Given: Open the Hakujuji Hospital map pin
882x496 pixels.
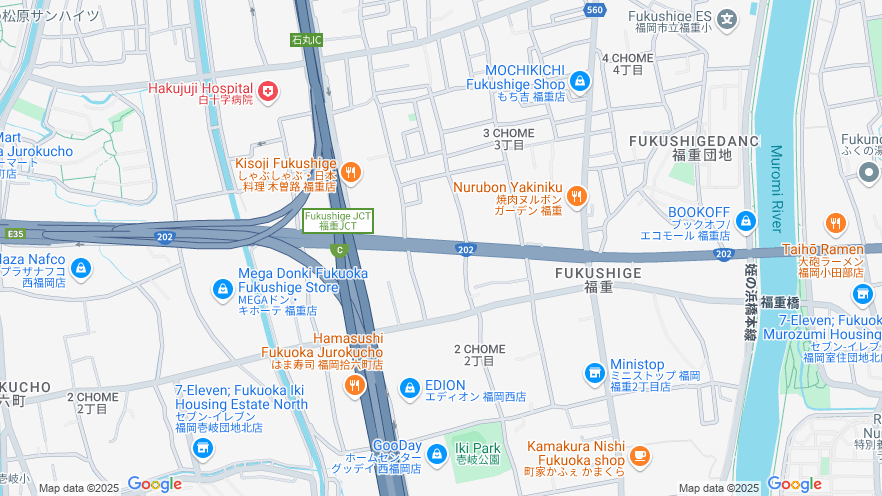Looking at the screenshot, I should tap(268, 92).
